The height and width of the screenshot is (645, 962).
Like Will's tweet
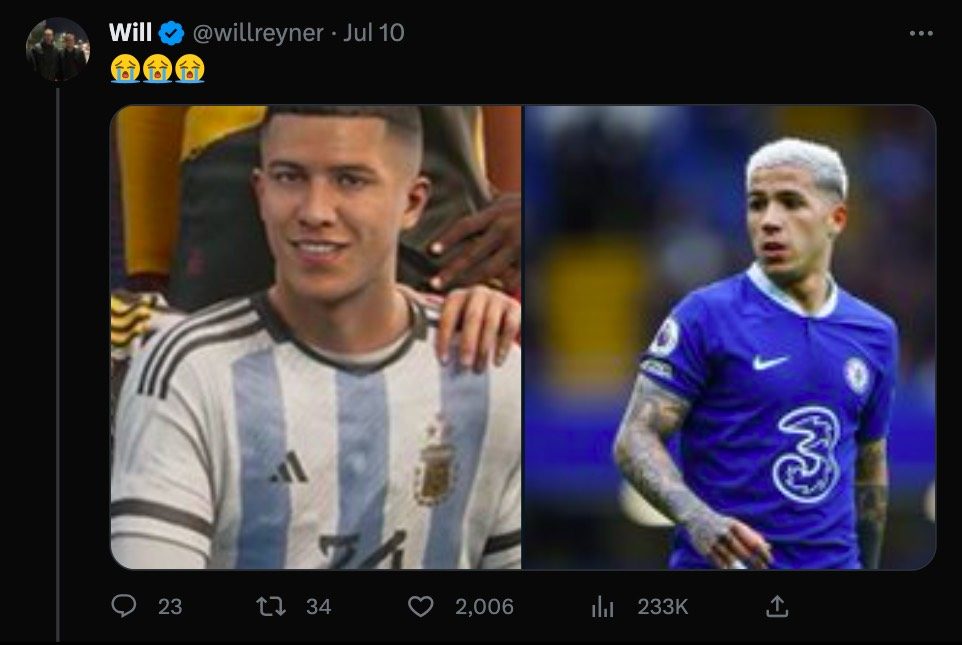coord(421,606)
